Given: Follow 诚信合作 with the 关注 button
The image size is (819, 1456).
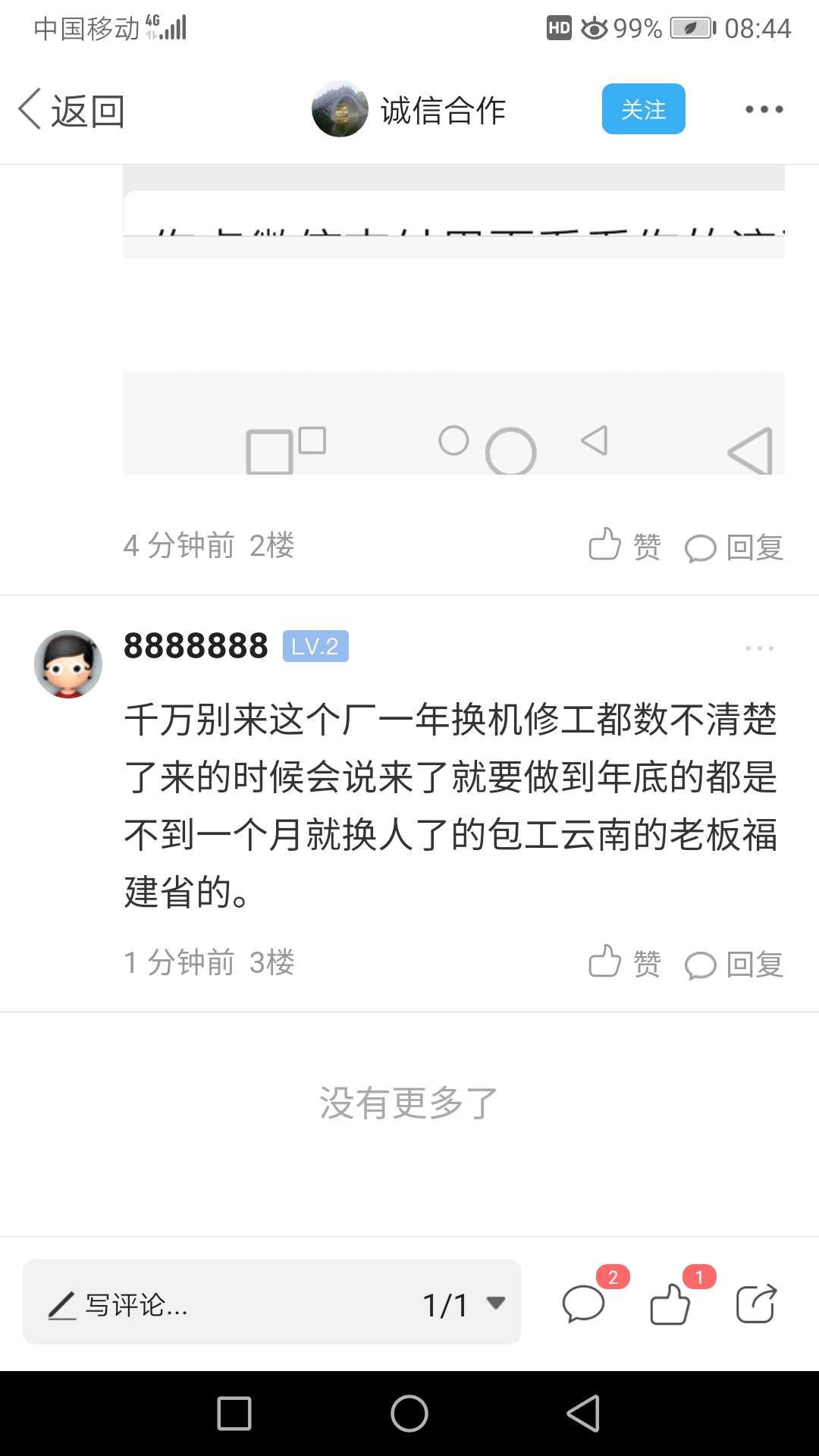Looking at the screenshot, I should pos(643,109).
